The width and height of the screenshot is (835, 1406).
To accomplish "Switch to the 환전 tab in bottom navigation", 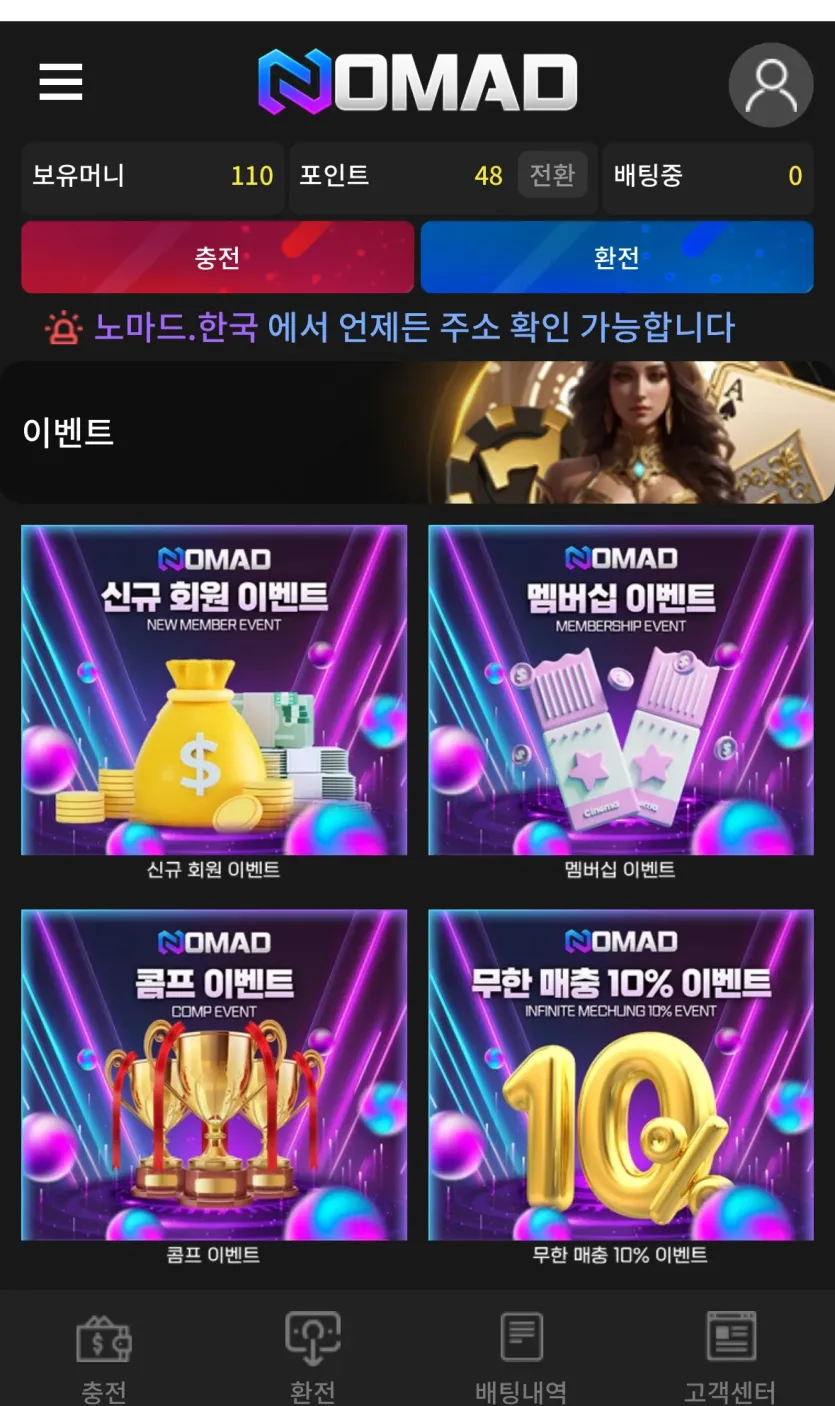I will pos(313,1356).
